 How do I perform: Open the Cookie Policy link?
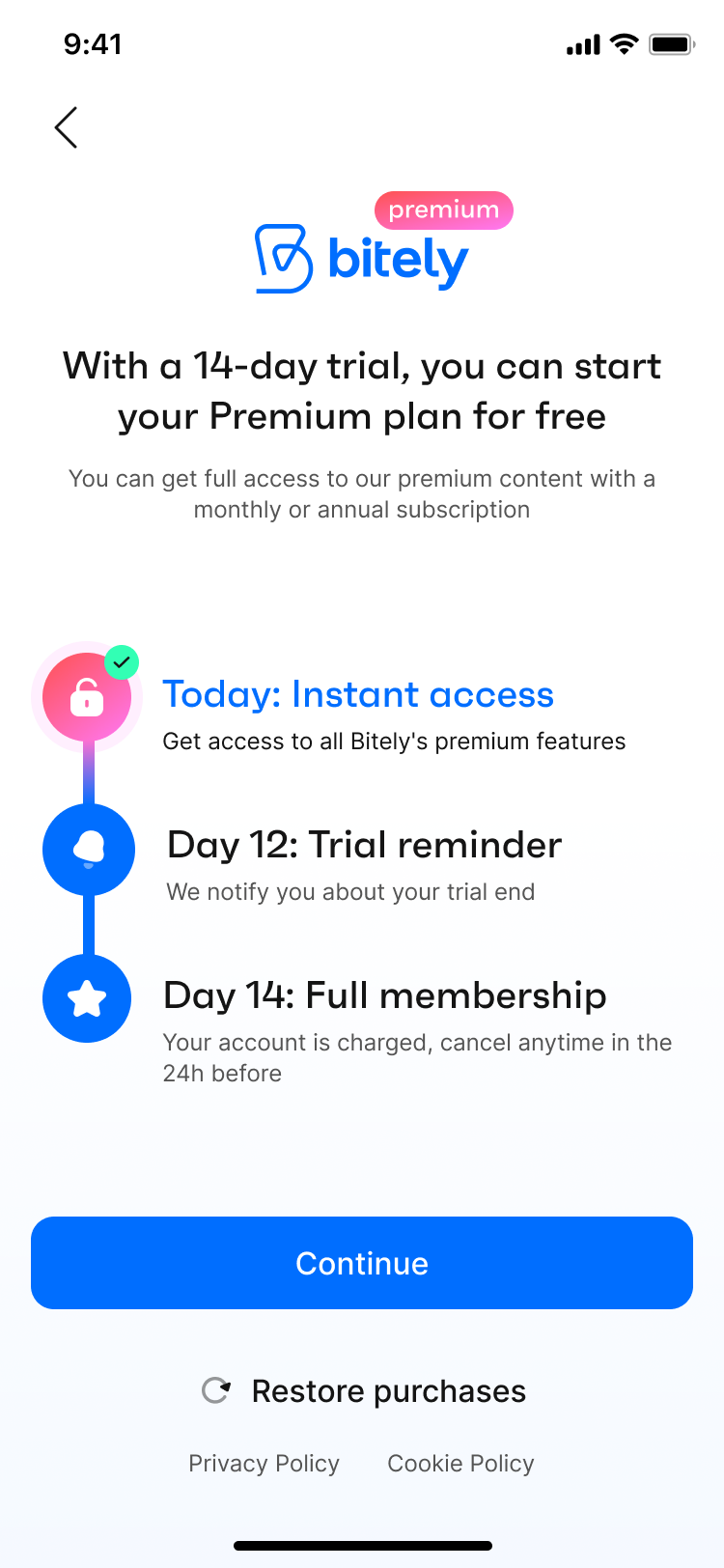click(x=460, y=1463)
